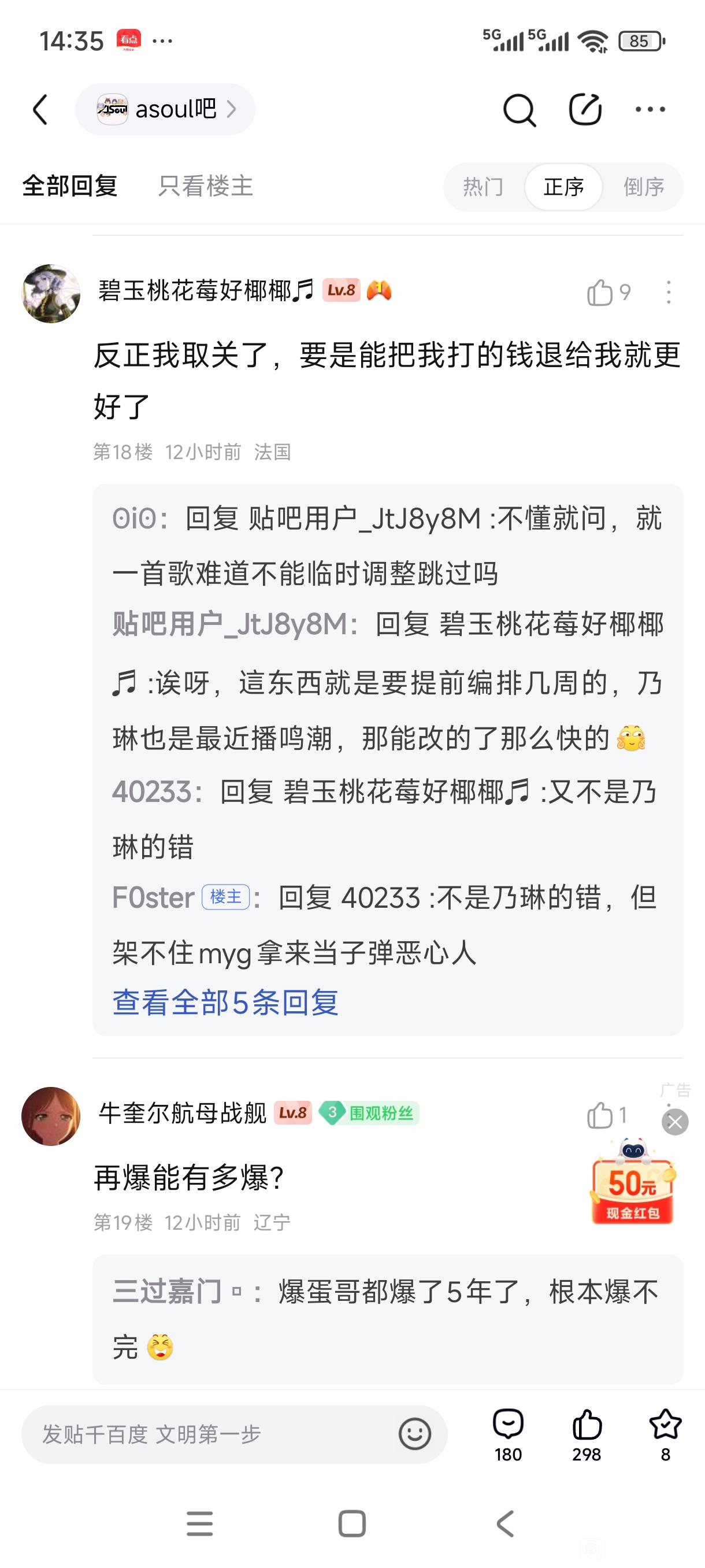The image size is (705, 1568).
Task: Select 倒序 sort order
Action: 643,187
